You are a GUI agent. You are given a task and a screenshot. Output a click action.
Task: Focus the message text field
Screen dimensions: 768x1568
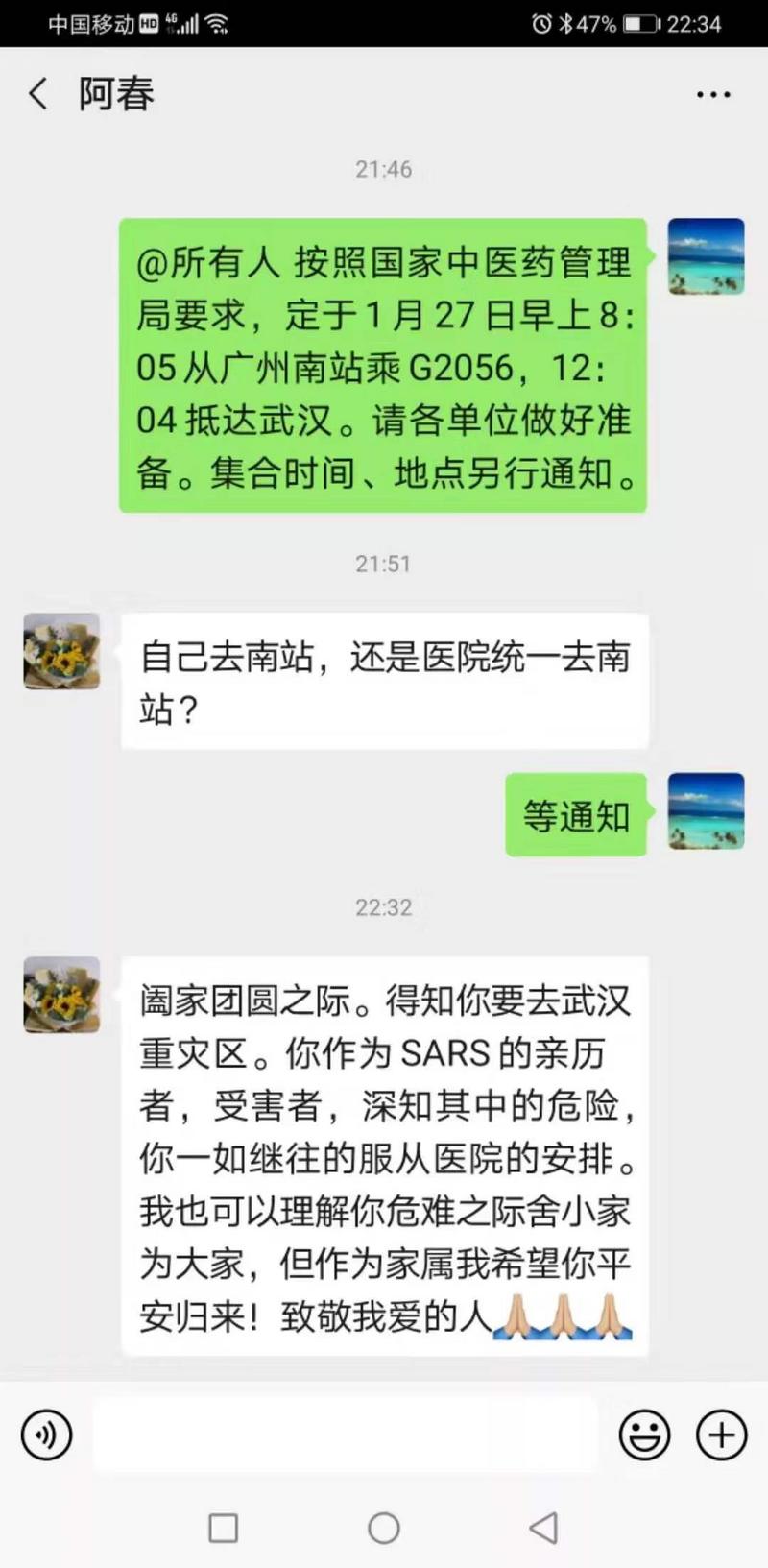coord(346,1435)
